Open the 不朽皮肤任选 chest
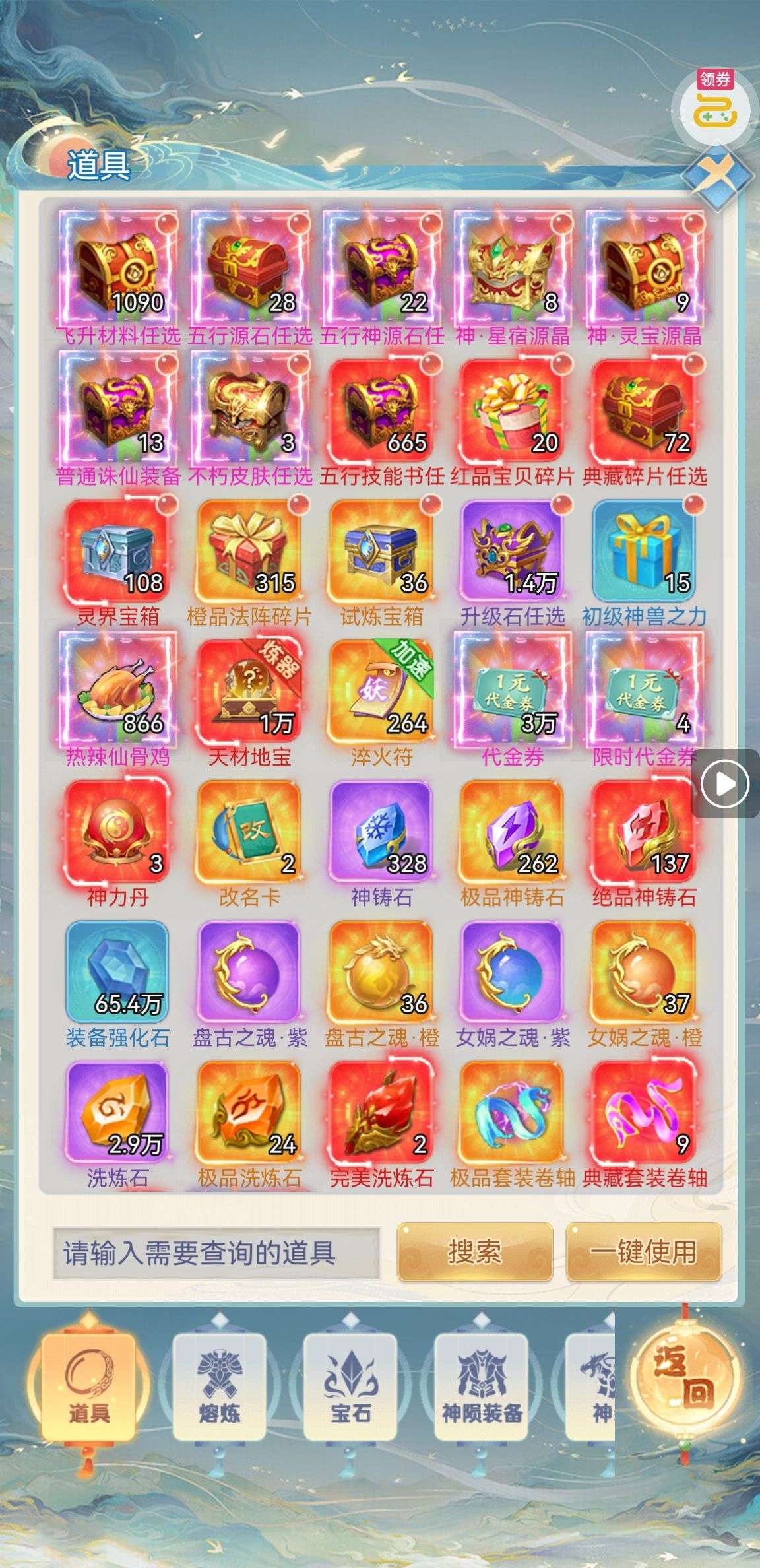This screenshot has width=760, height=1568. pos(249,408)
